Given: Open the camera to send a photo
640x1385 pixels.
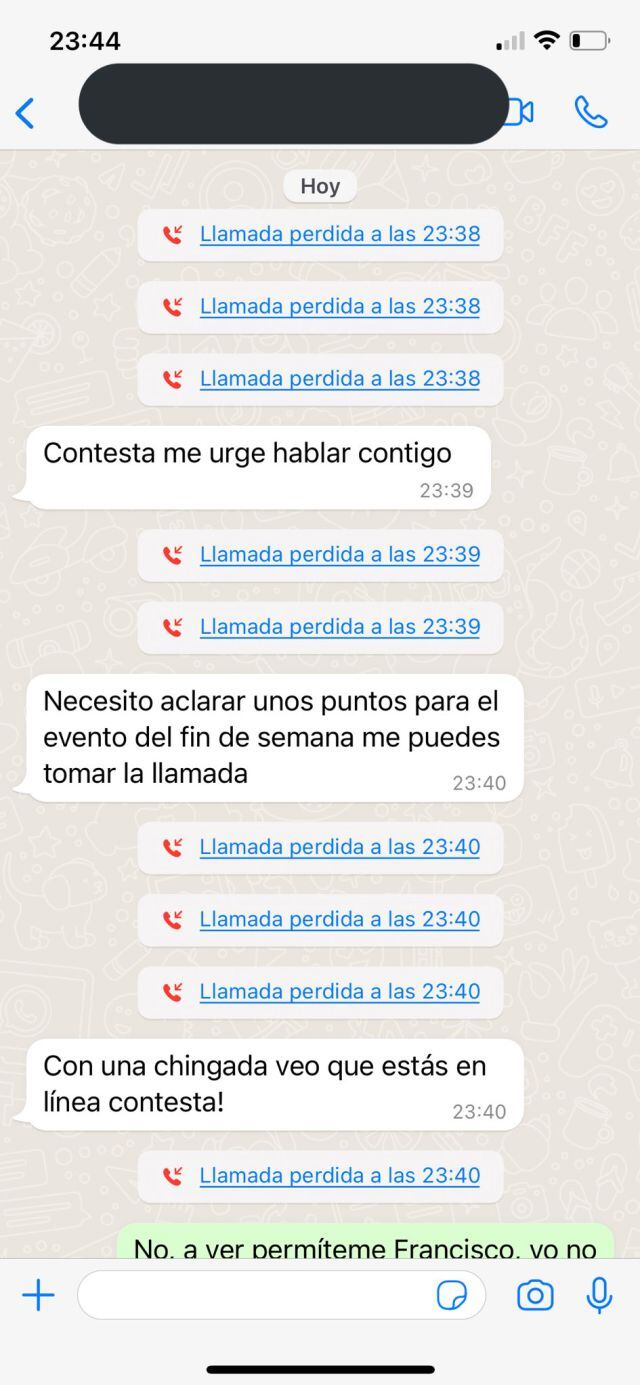Looking at the screenshot, I should point(535,1296).
